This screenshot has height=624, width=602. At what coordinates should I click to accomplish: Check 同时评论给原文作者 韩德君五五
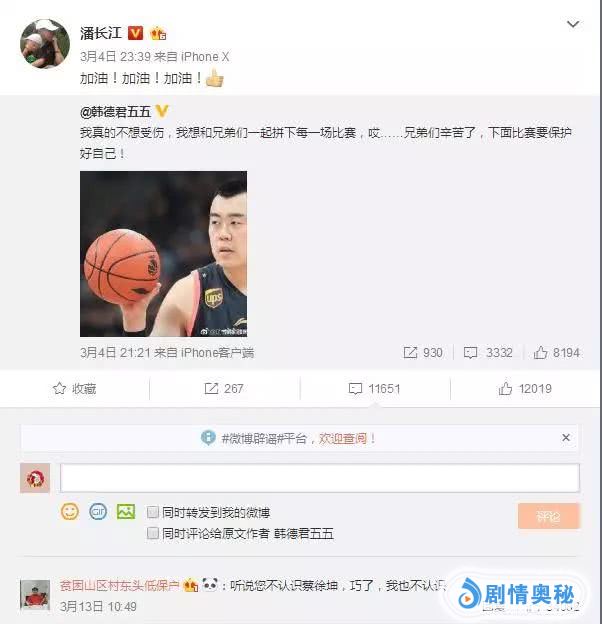coord(153,533)
